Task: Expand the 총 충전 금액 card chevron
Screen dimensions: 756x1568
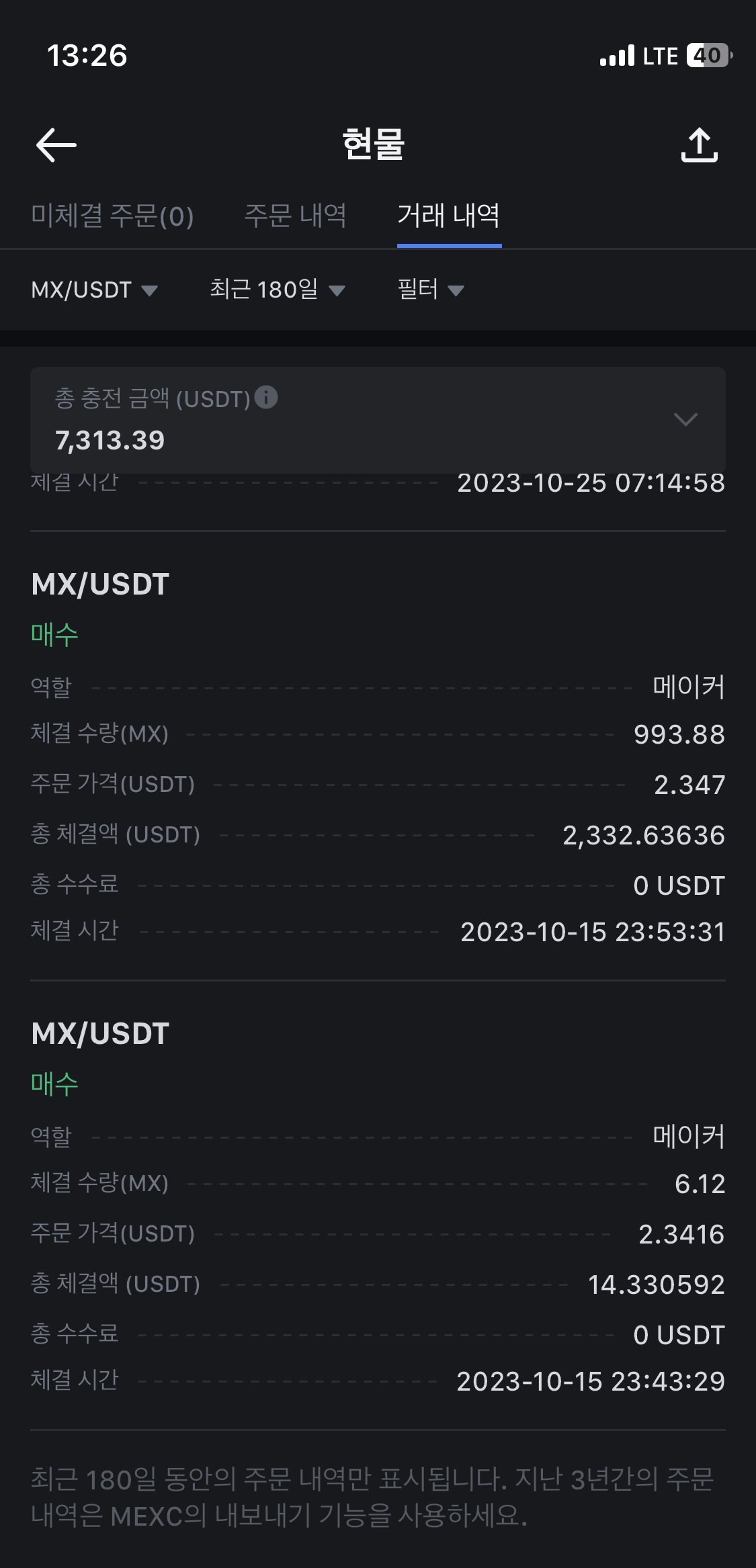Action: pos(685,420)
